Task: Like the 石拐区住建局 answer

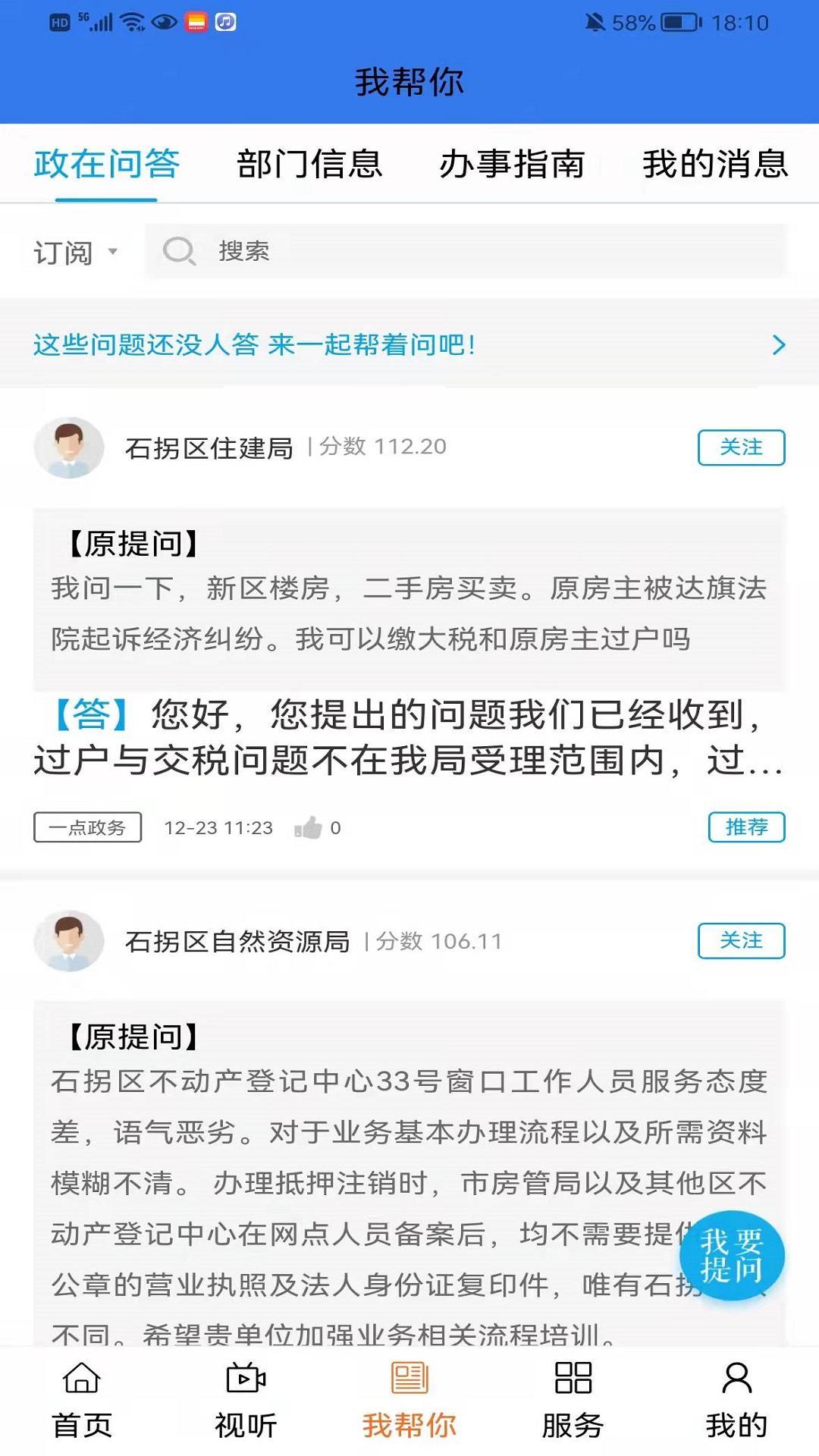Action: coord(309,827)
